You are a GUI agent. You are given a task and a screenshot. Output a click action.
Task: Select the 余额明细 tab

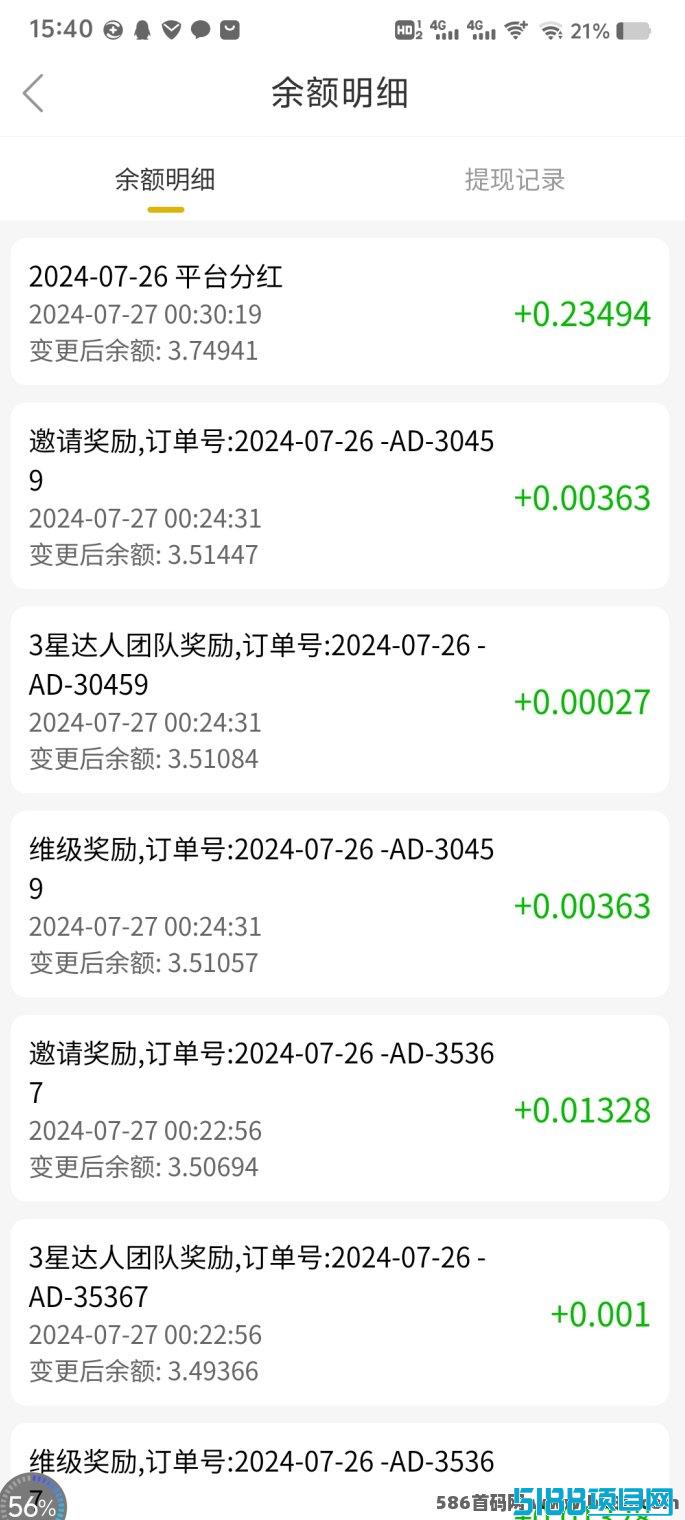pos(165,180)
